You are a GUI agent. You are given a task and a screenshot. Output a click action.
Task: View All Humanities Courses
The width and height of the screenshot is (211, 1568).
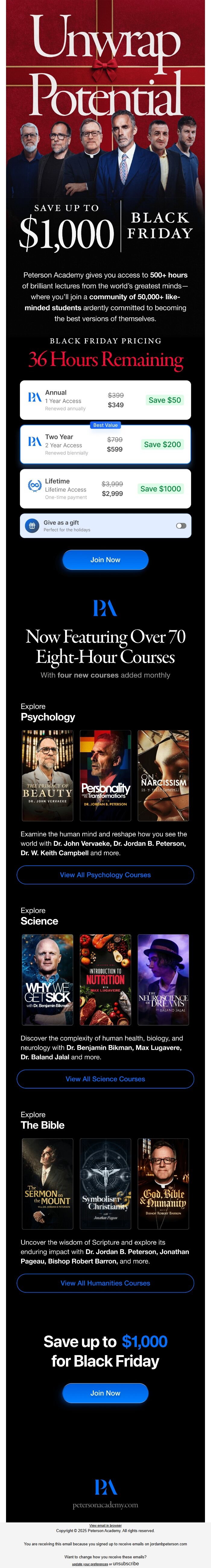click(x=105, y=1283)
